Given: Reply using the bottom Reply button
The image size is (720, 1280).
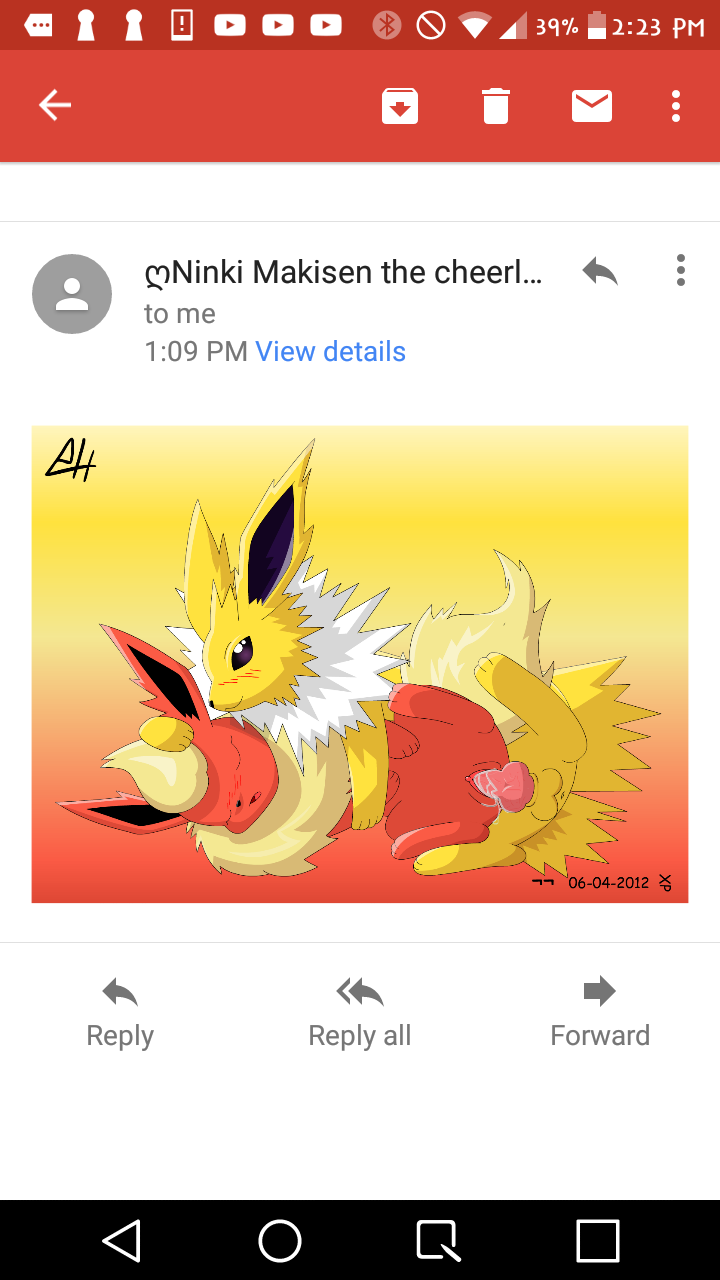Looking at the screenshot, I should click(120, 1013).
